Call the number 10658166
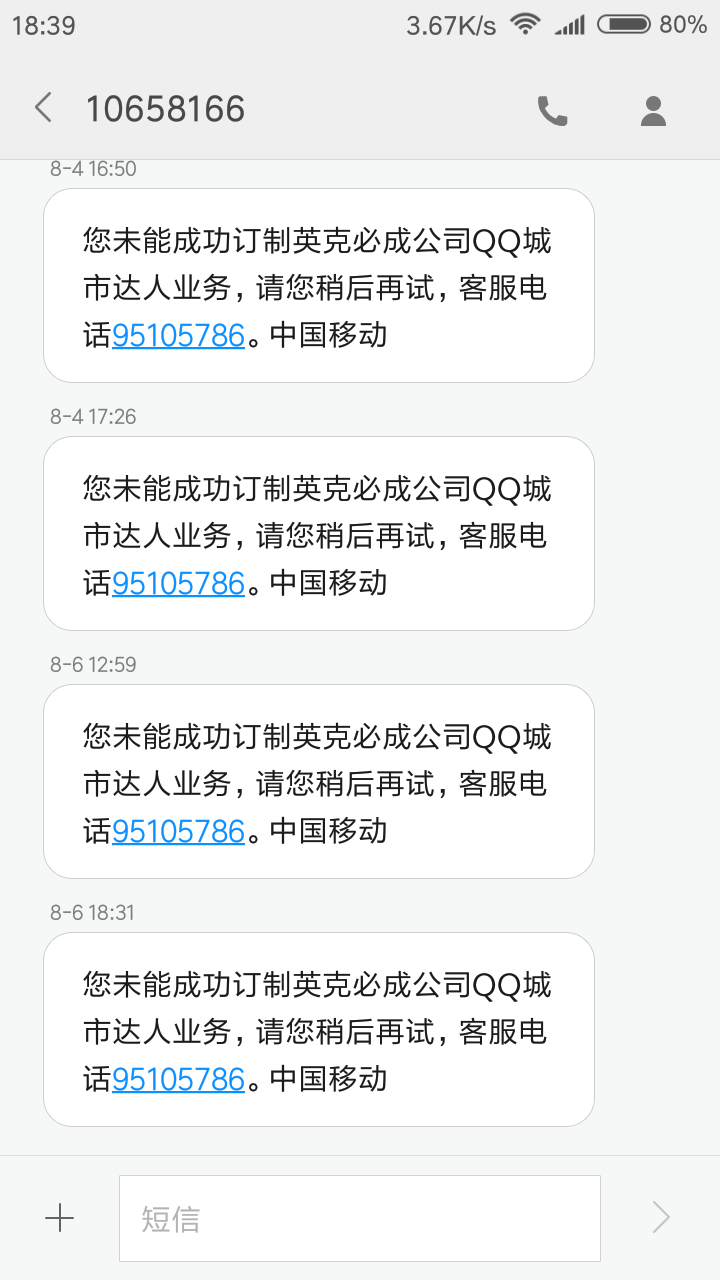 552,110
